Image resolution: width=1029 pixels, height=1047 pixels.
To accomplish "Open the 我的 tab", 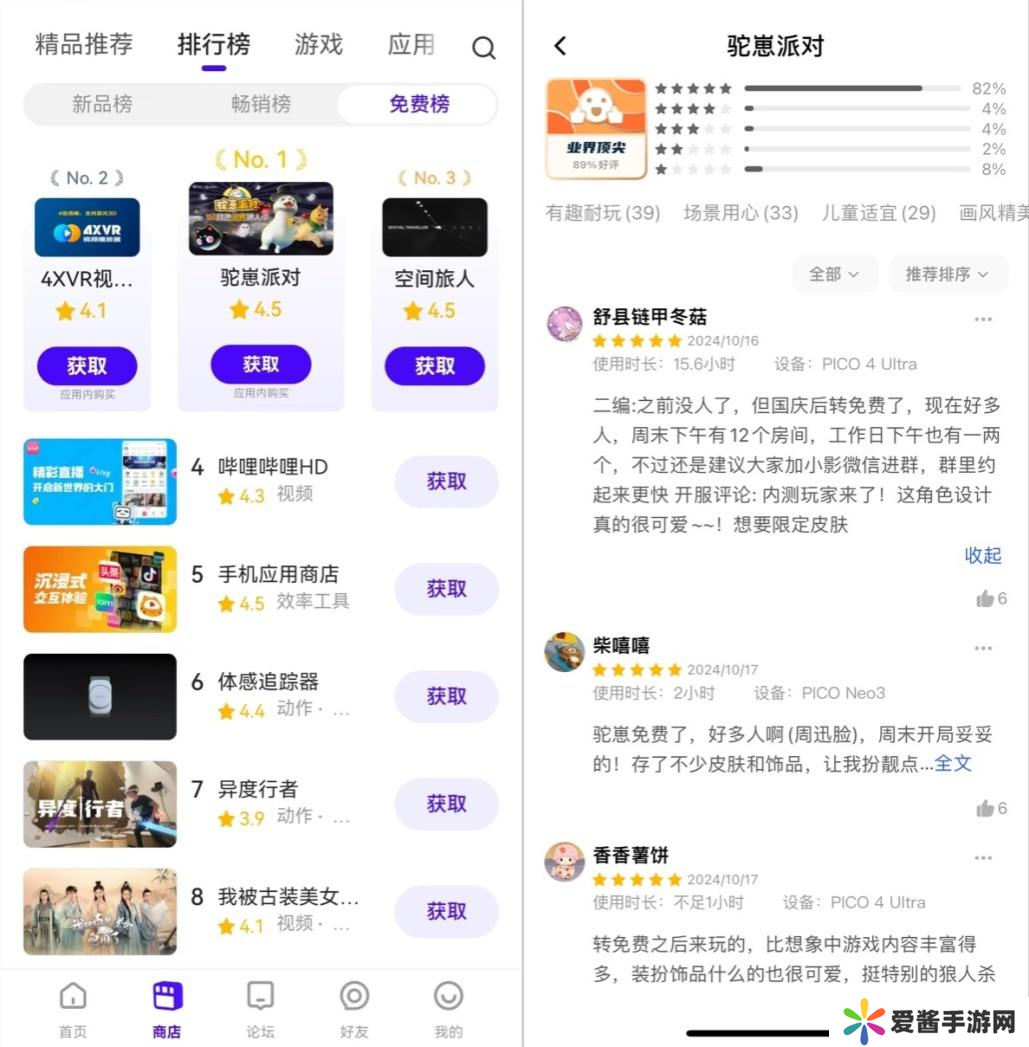I will tap(448, 1007).
